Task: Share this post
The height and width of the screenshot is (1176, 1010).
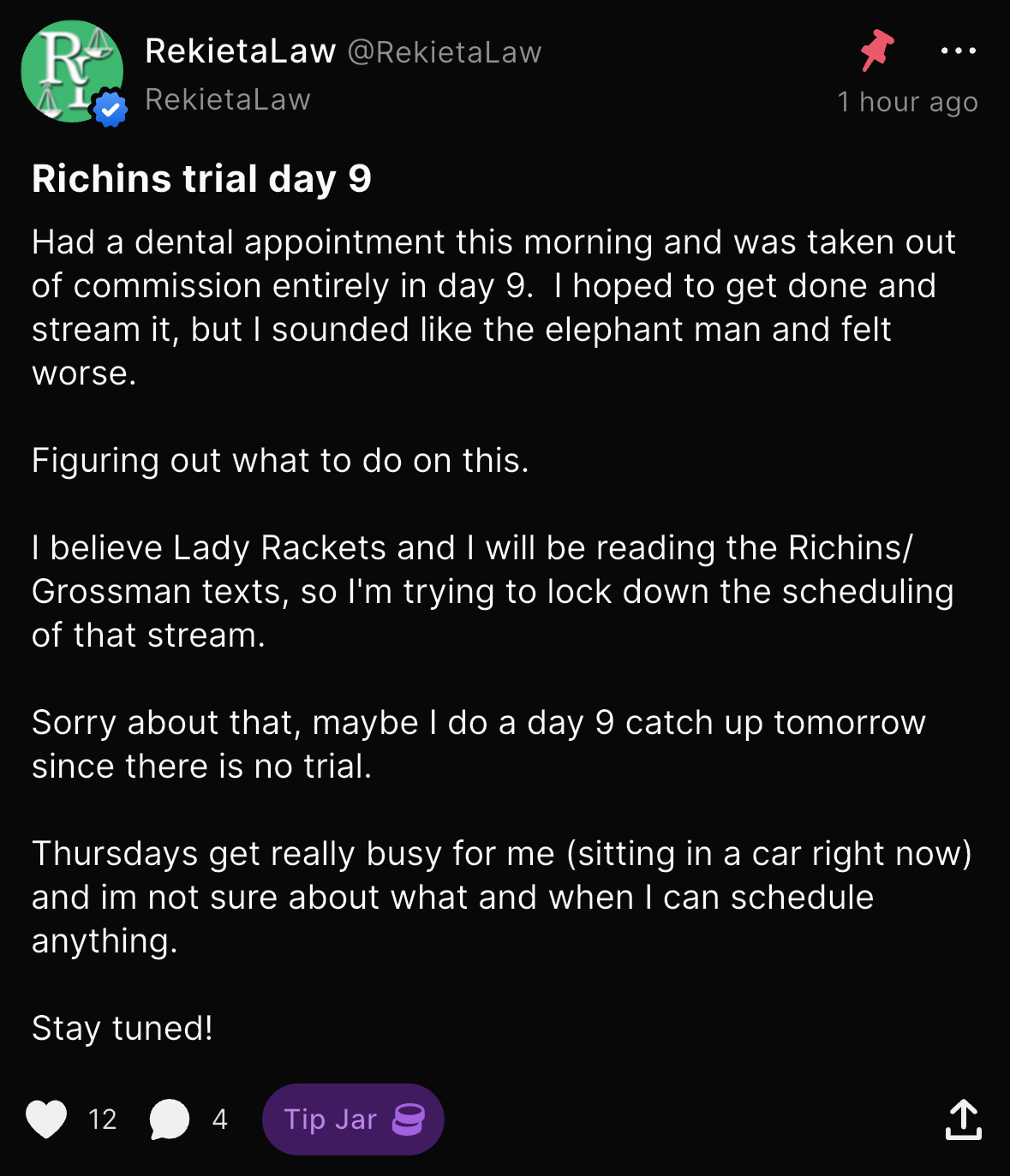Action: coord(963,1119)
